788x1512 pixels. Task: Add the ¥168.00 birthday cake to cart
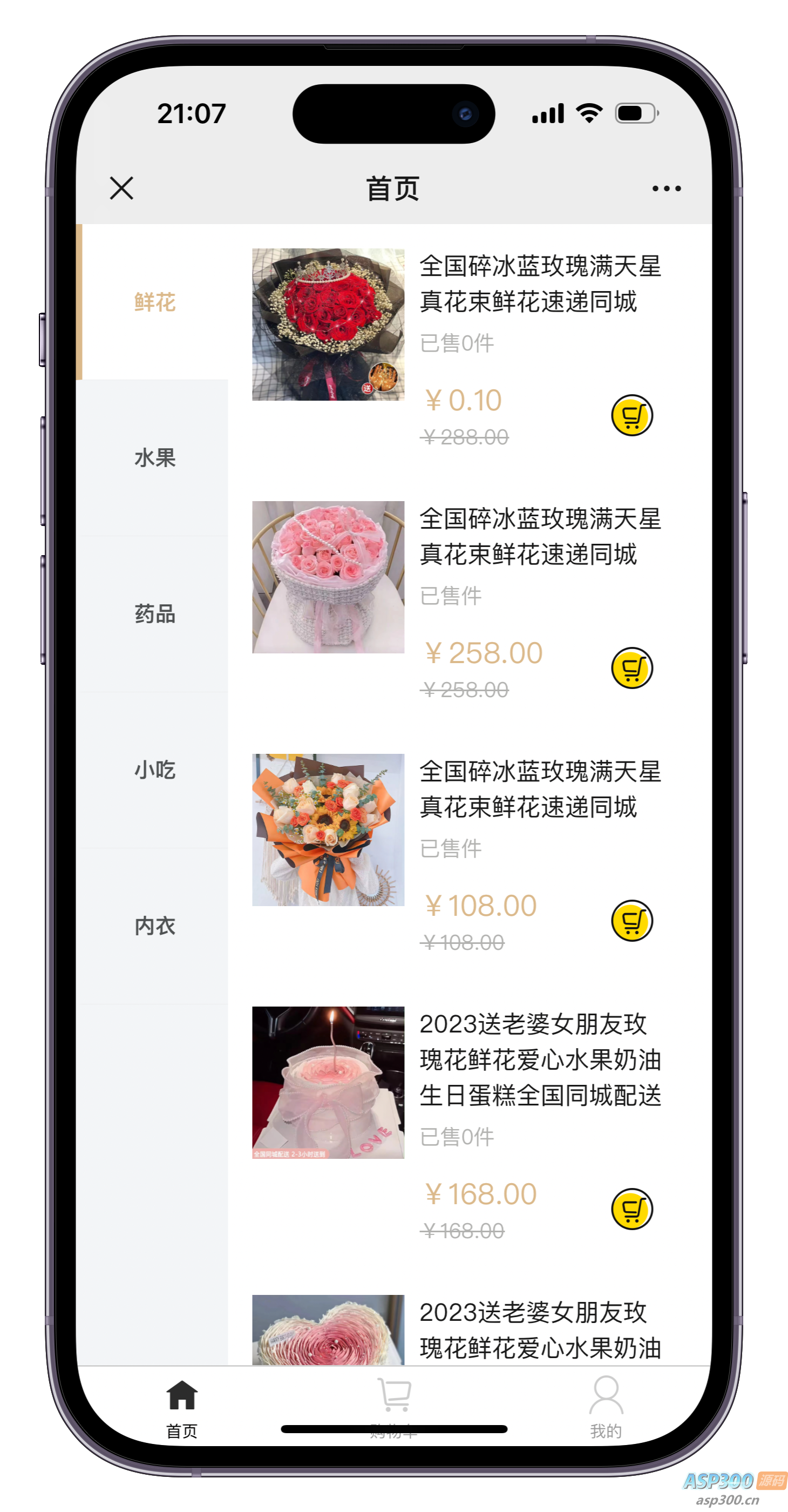632,1209
